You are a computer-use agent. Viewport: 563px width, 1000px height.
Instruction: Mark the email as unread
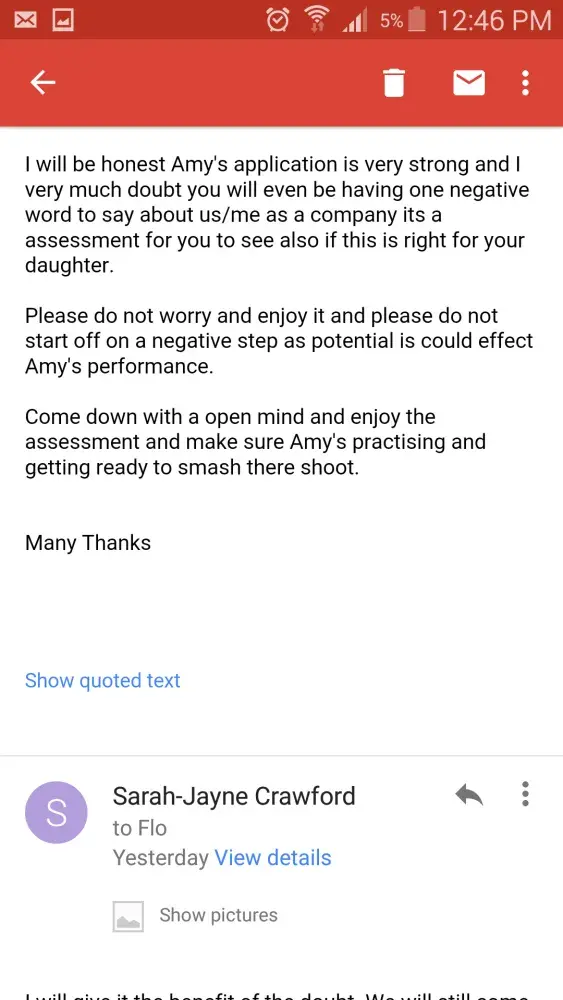(x=469, y=83)
